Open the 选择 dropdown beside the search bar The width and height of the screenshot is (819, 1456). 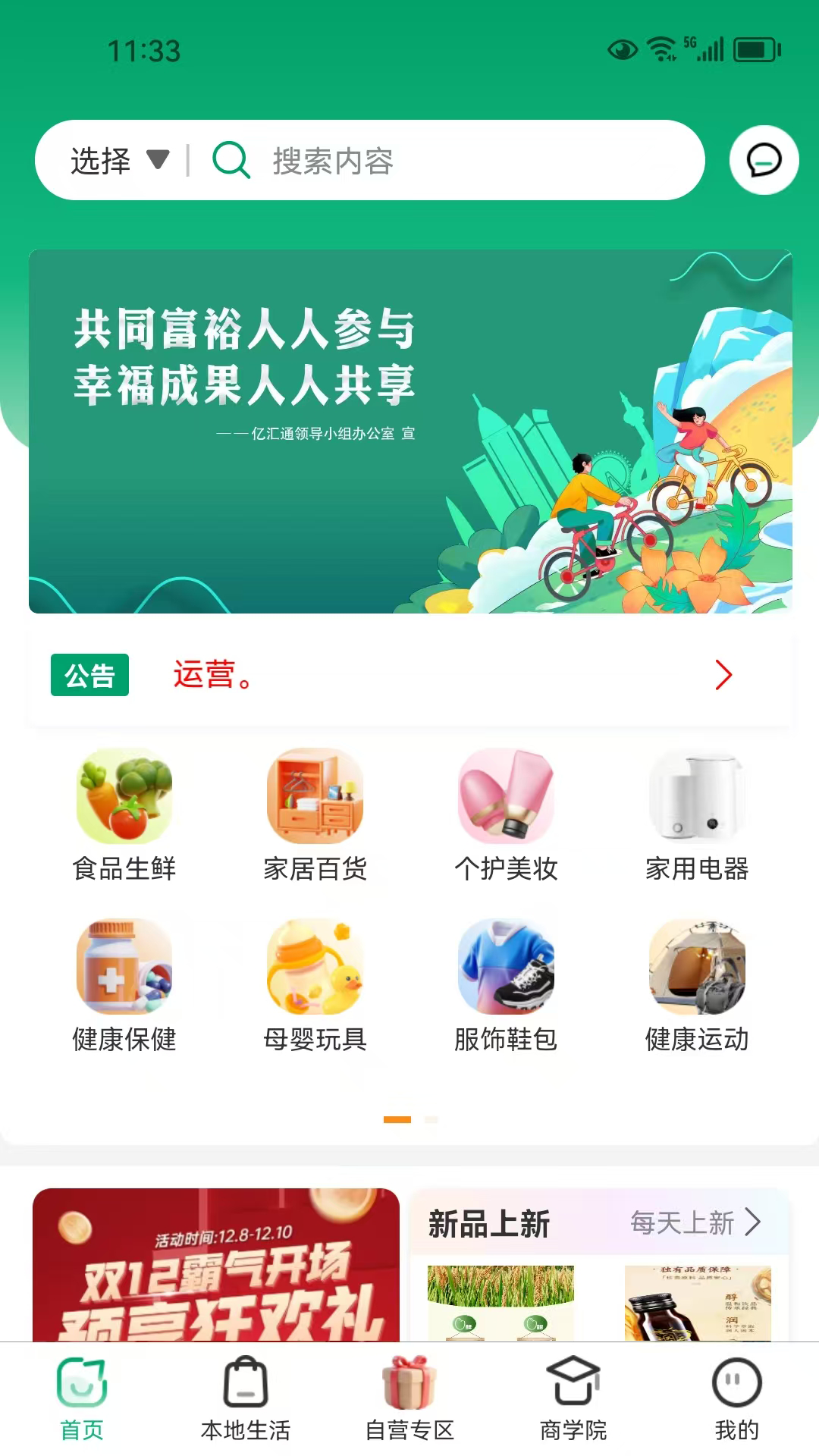tap(118, 160)
